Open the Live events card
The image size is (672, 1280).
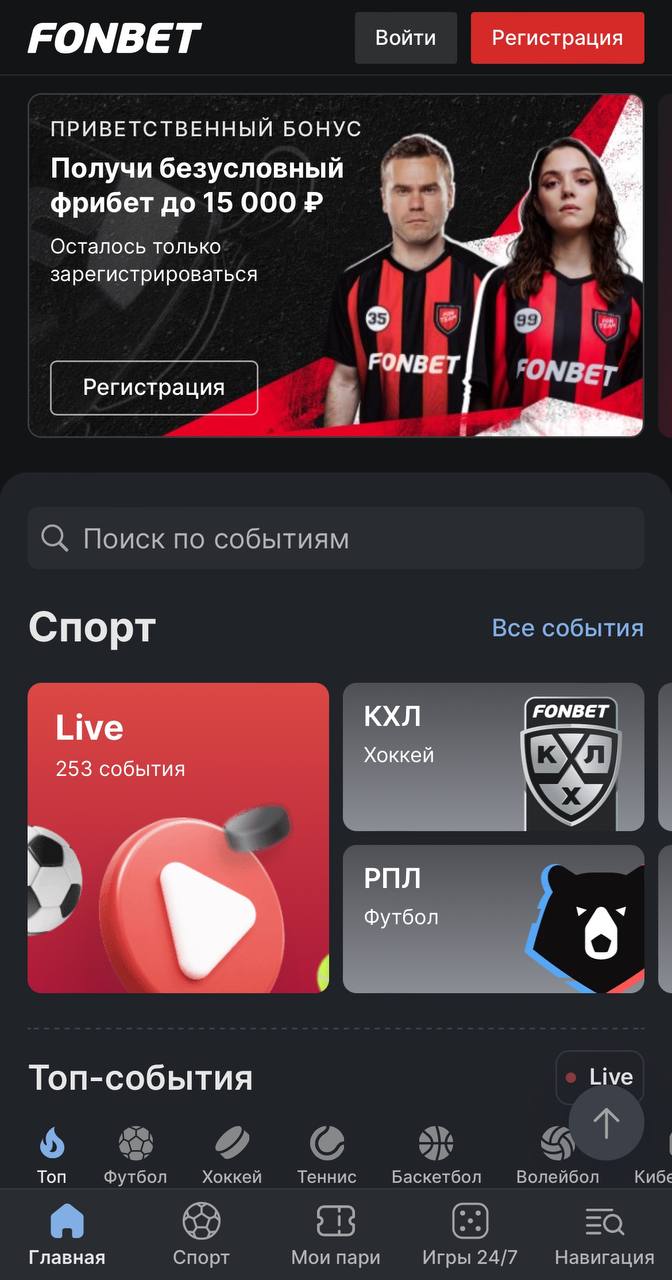pos(178,838)
